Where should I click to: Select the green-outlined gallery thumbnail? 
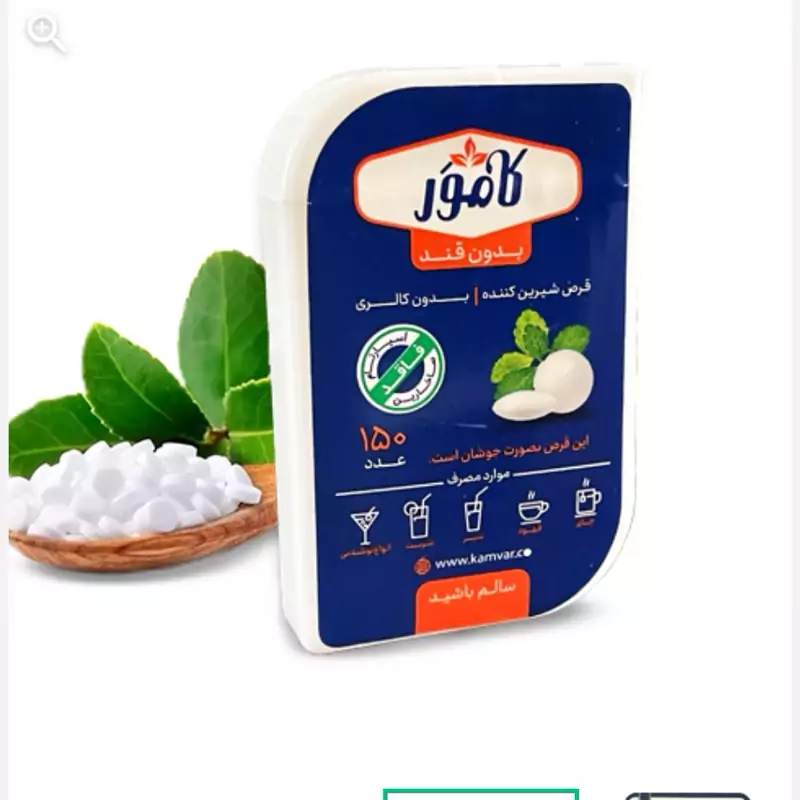(x=481, y=794)
